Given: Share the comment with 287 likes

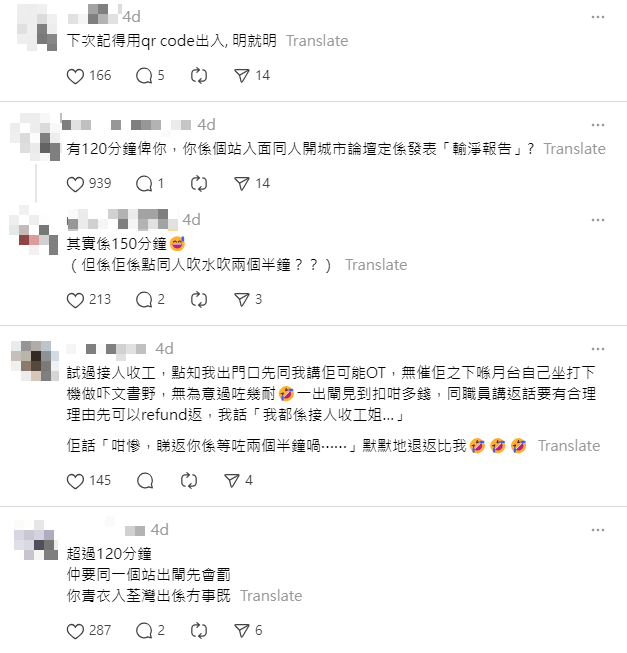Looking at the screenshot, I should pos(241,631).
